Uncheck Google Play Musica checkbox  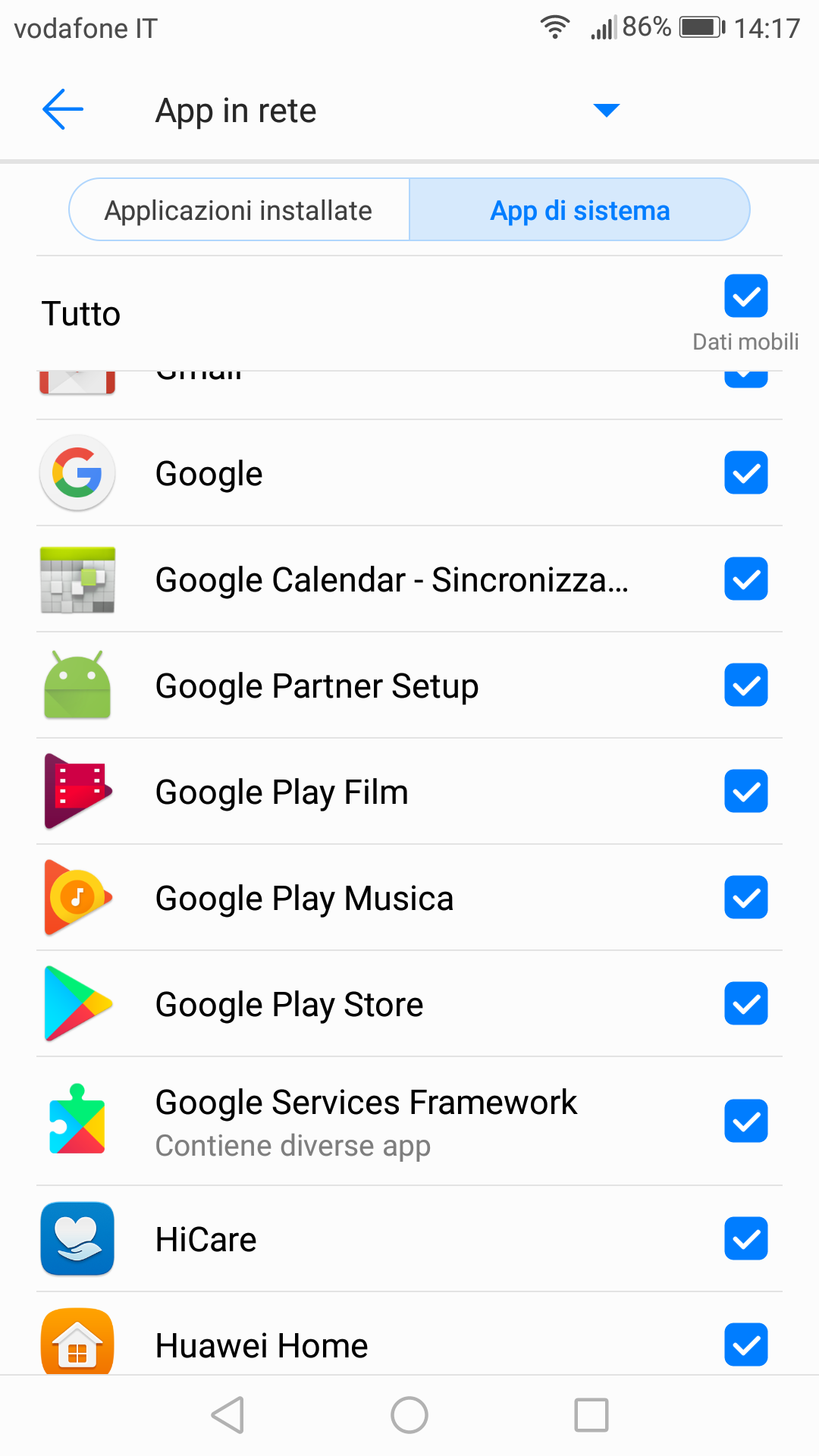(x=746, y=897)
